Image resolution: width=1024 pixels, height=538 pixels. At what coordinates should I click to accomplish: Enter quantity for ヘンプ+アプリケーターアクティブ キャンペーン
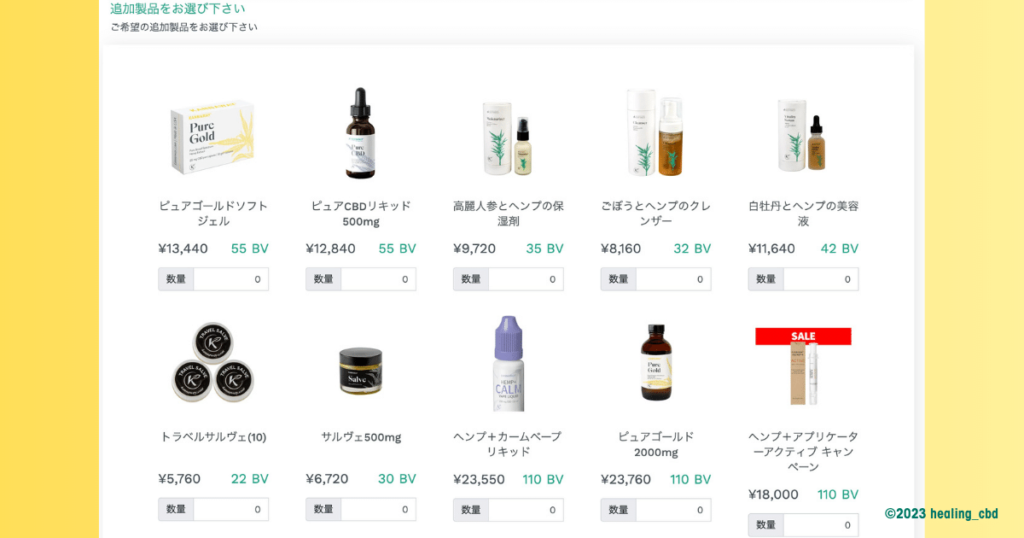[x=820, y=525]
